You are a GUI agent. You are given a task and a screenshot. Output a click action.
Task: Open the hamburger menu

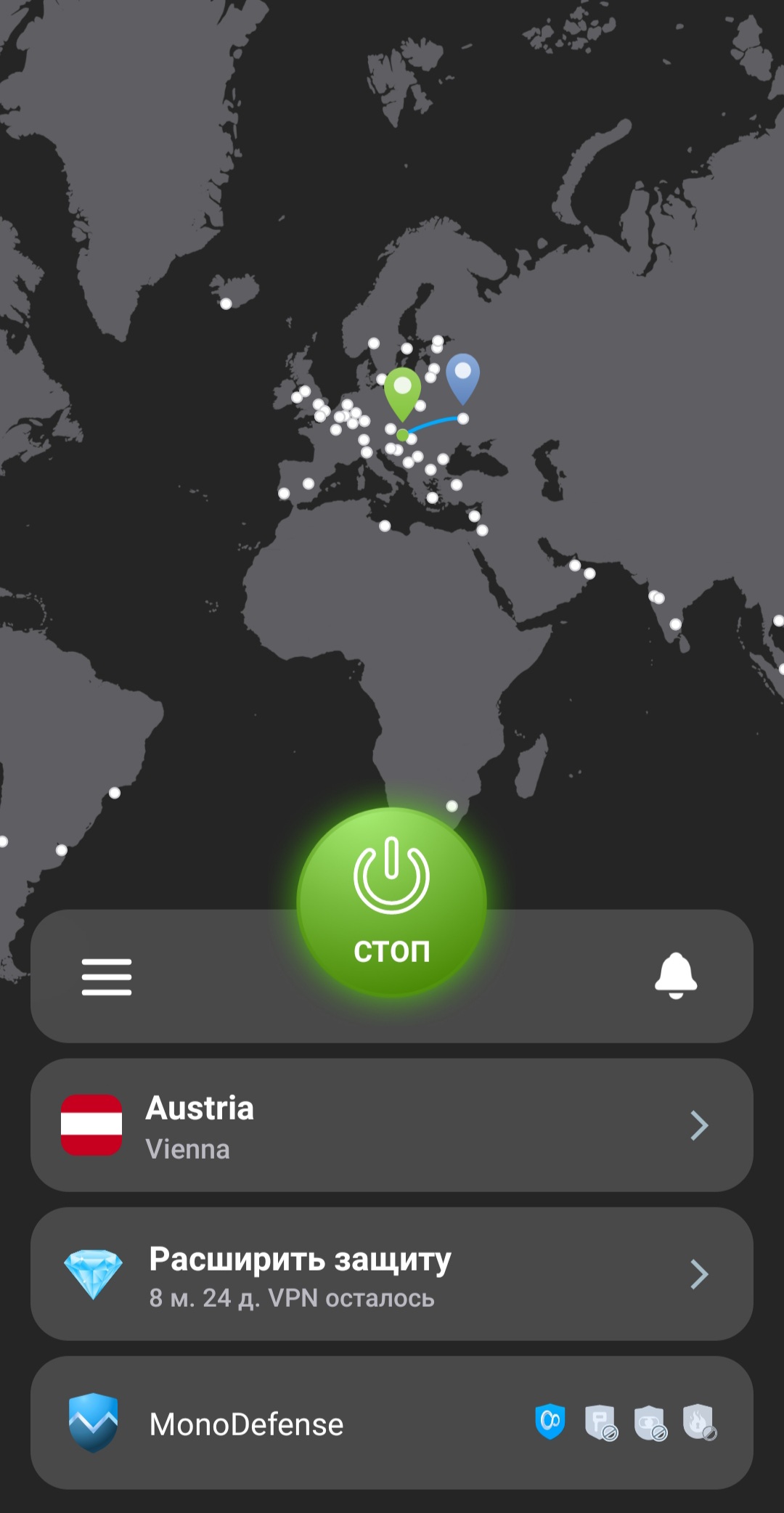[107, 976]
